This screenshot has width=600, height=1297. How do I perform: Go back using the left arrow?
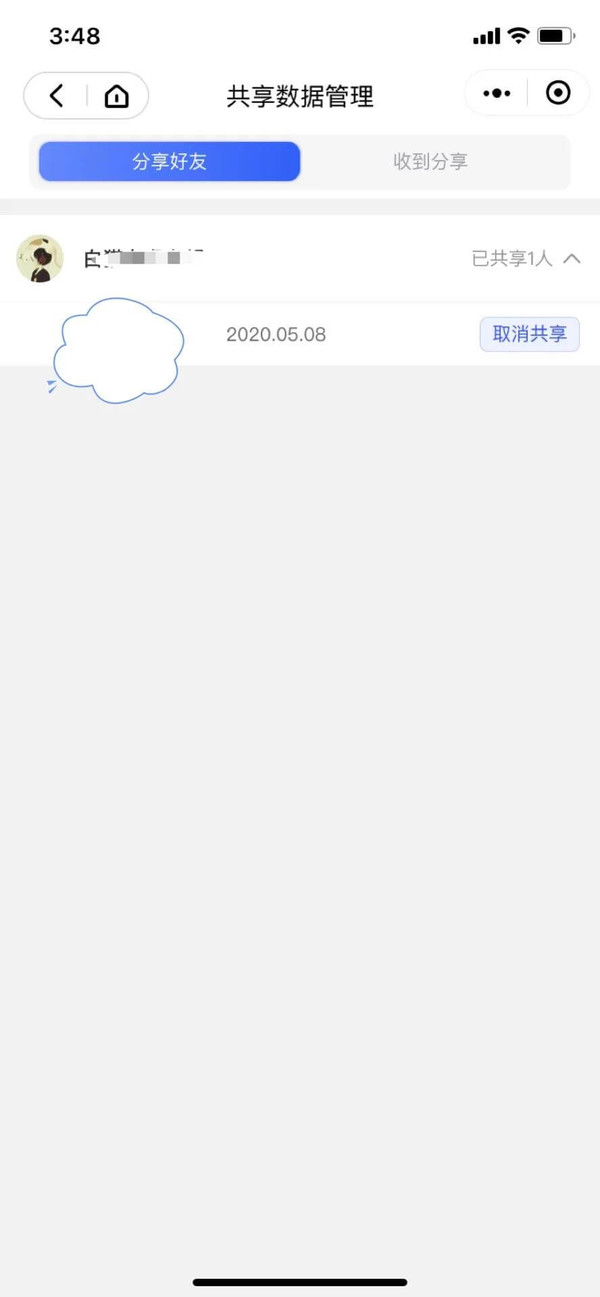coord(56,96)
